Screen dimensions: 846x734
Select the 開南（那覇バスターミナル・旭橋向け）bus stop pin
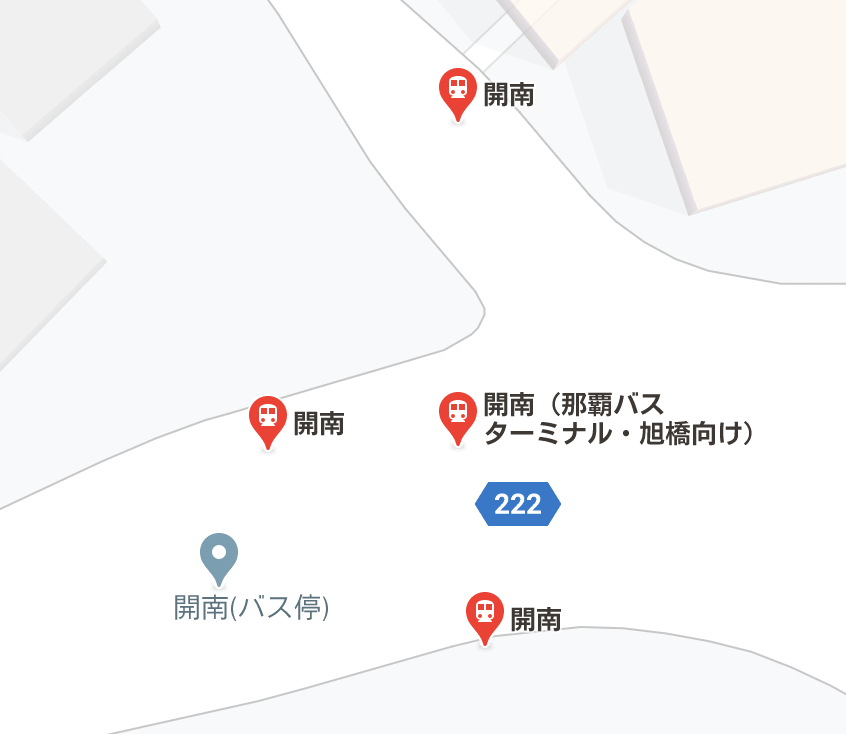(457, 414)
